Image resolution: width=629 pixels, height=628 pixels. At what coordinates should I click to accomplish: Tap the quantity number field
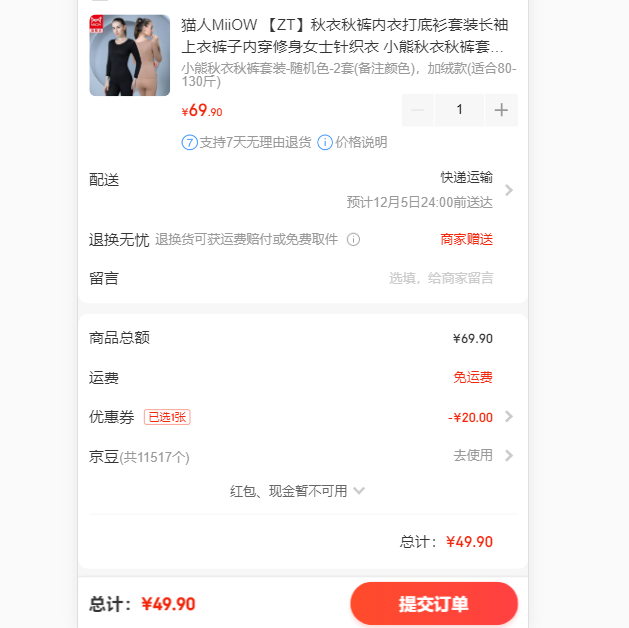coord(460,110)
